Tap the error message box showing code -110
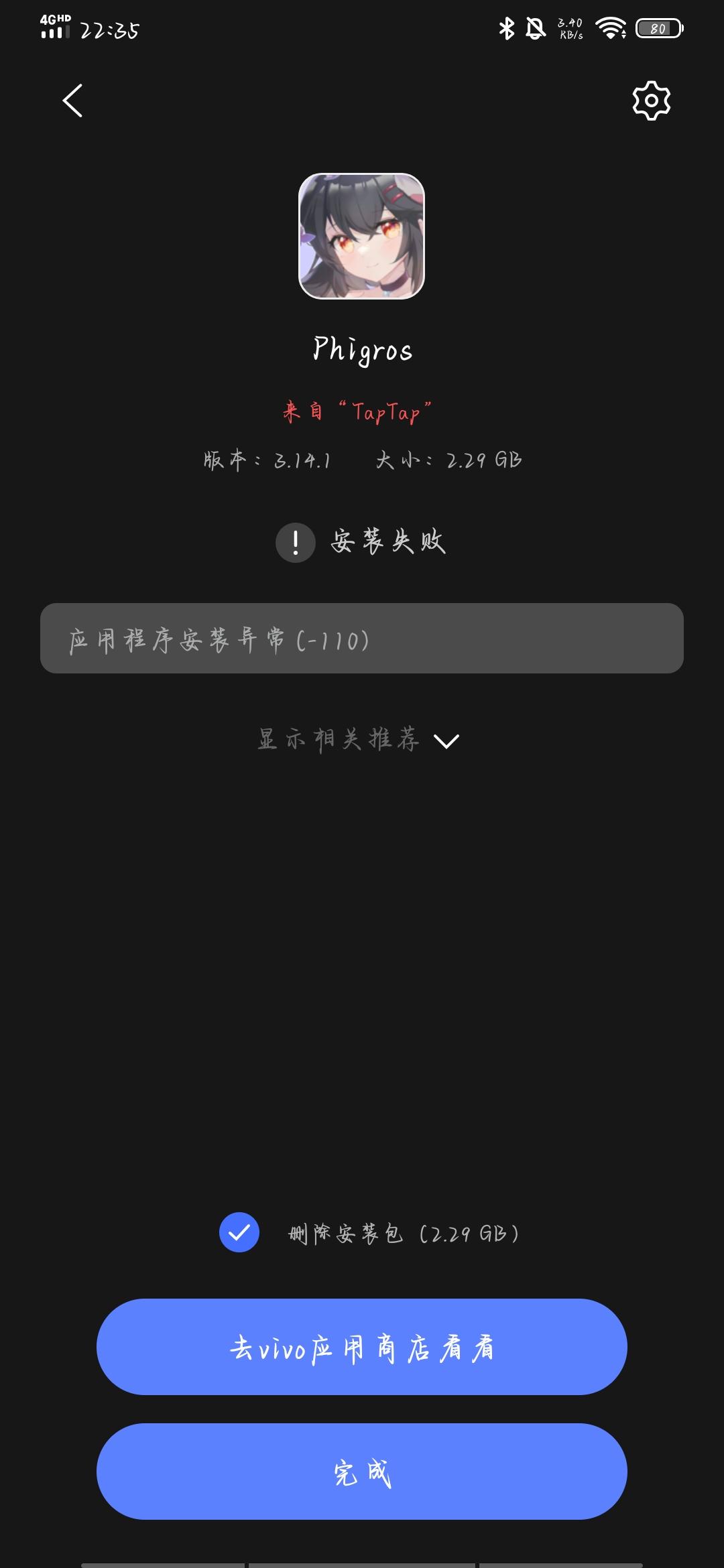This screenshot has height=1568, width=724. 362,640
